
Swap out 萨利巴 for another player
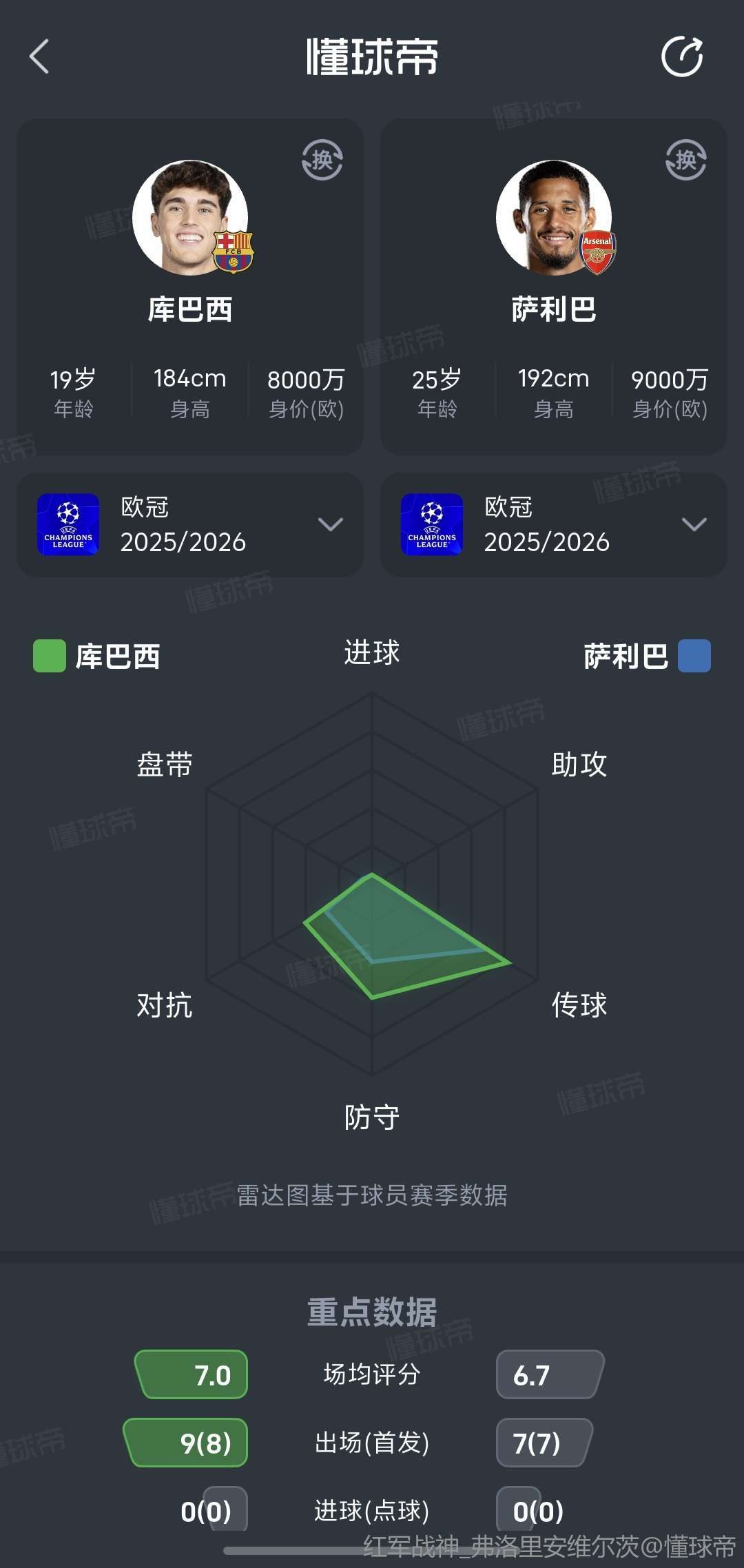pyautogui.click(x=686, y=161)
